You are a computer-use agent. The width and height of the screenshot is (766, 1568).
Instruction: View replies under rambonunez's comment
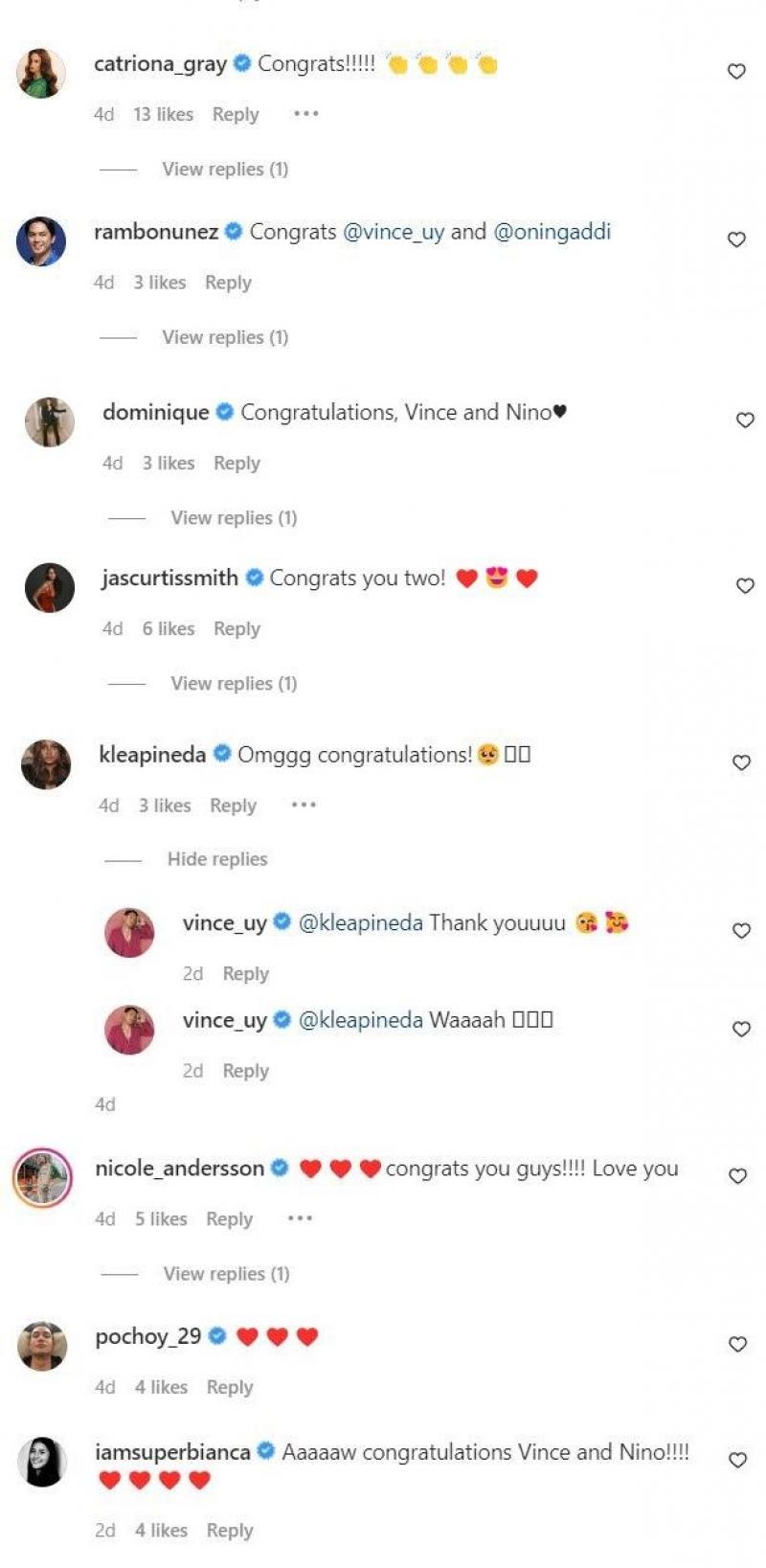point(225,337)
